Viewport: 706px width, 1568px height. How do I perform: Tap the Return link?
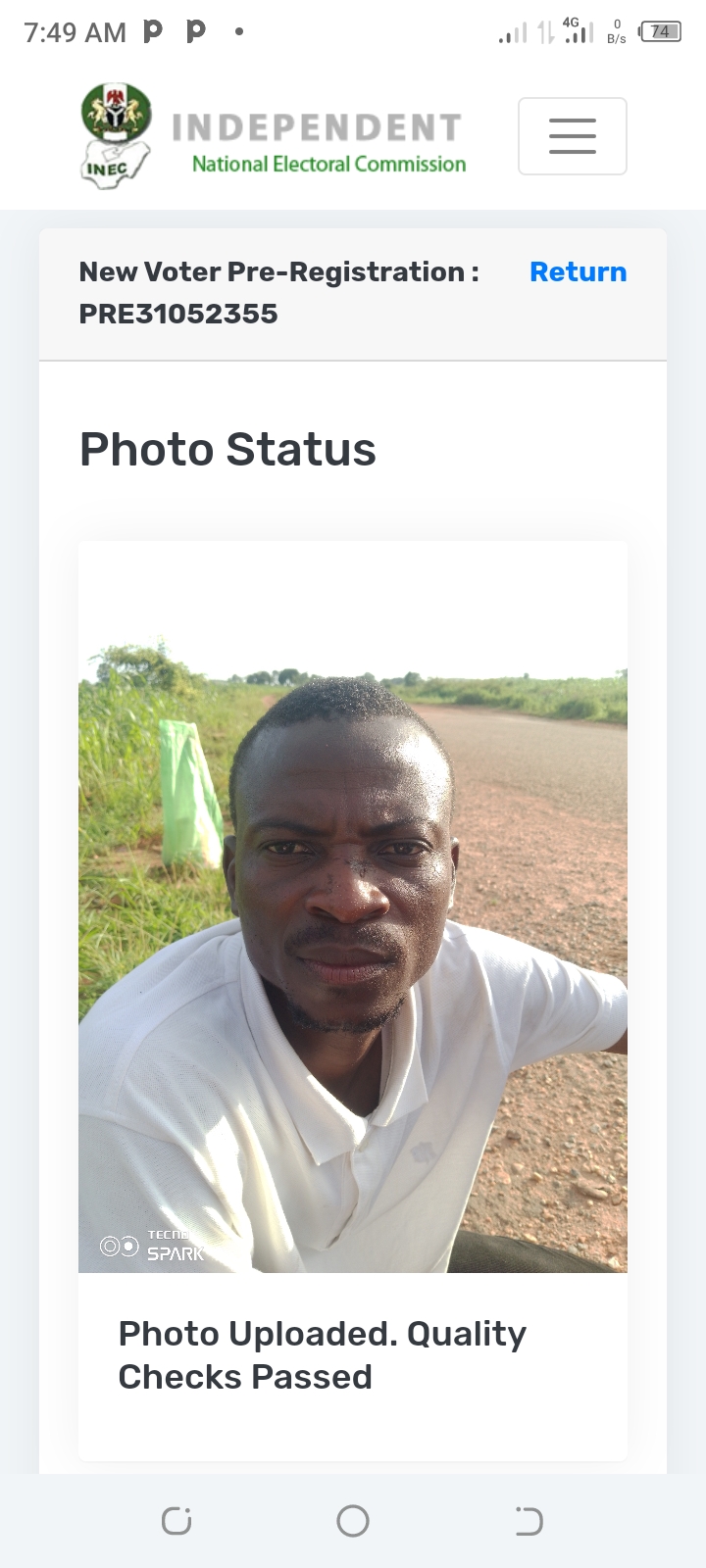[x=578, y=271]
